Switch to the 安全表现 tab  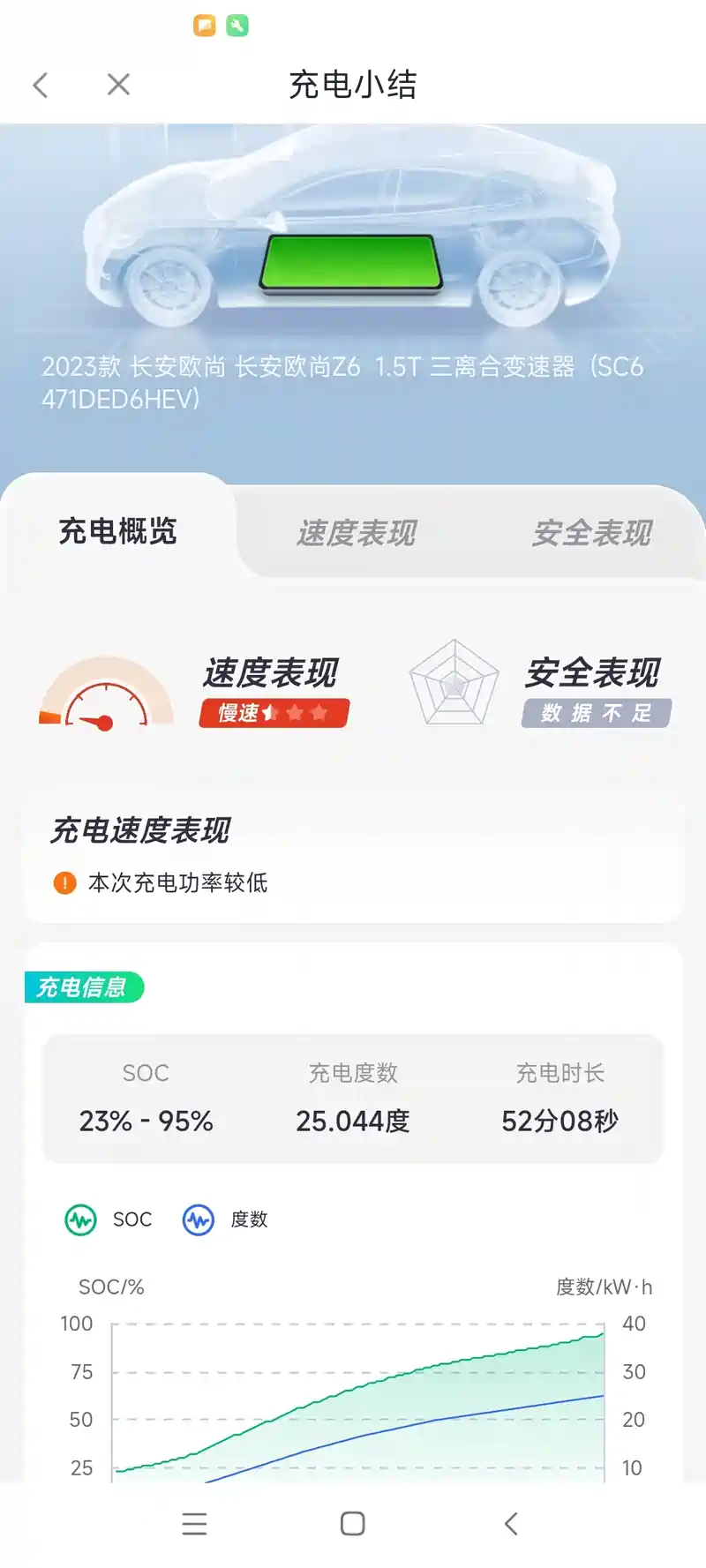pyautogui.click(x=592, y=533)
